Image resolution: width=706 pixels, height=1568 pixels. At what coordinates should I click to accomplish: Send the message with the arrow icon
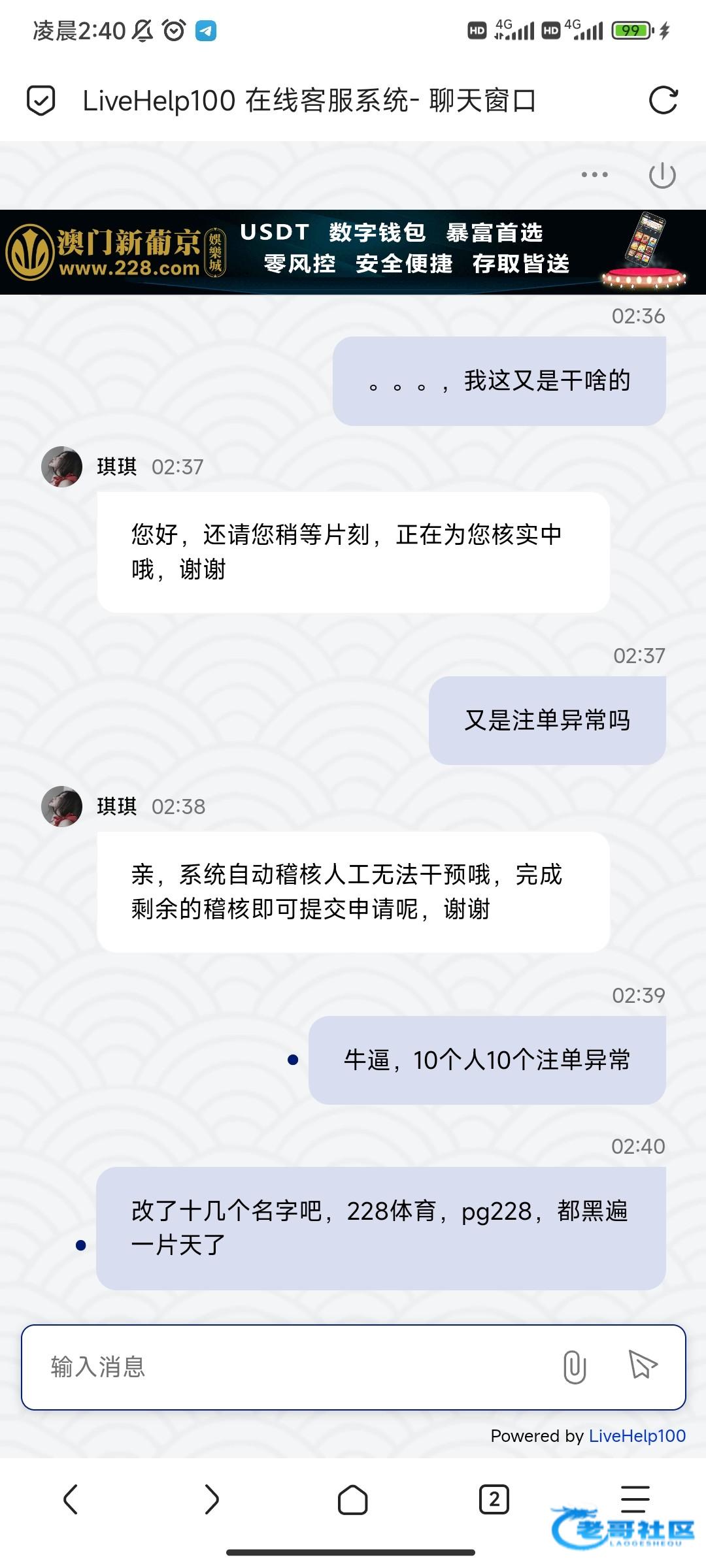[x=642, y=1365]
